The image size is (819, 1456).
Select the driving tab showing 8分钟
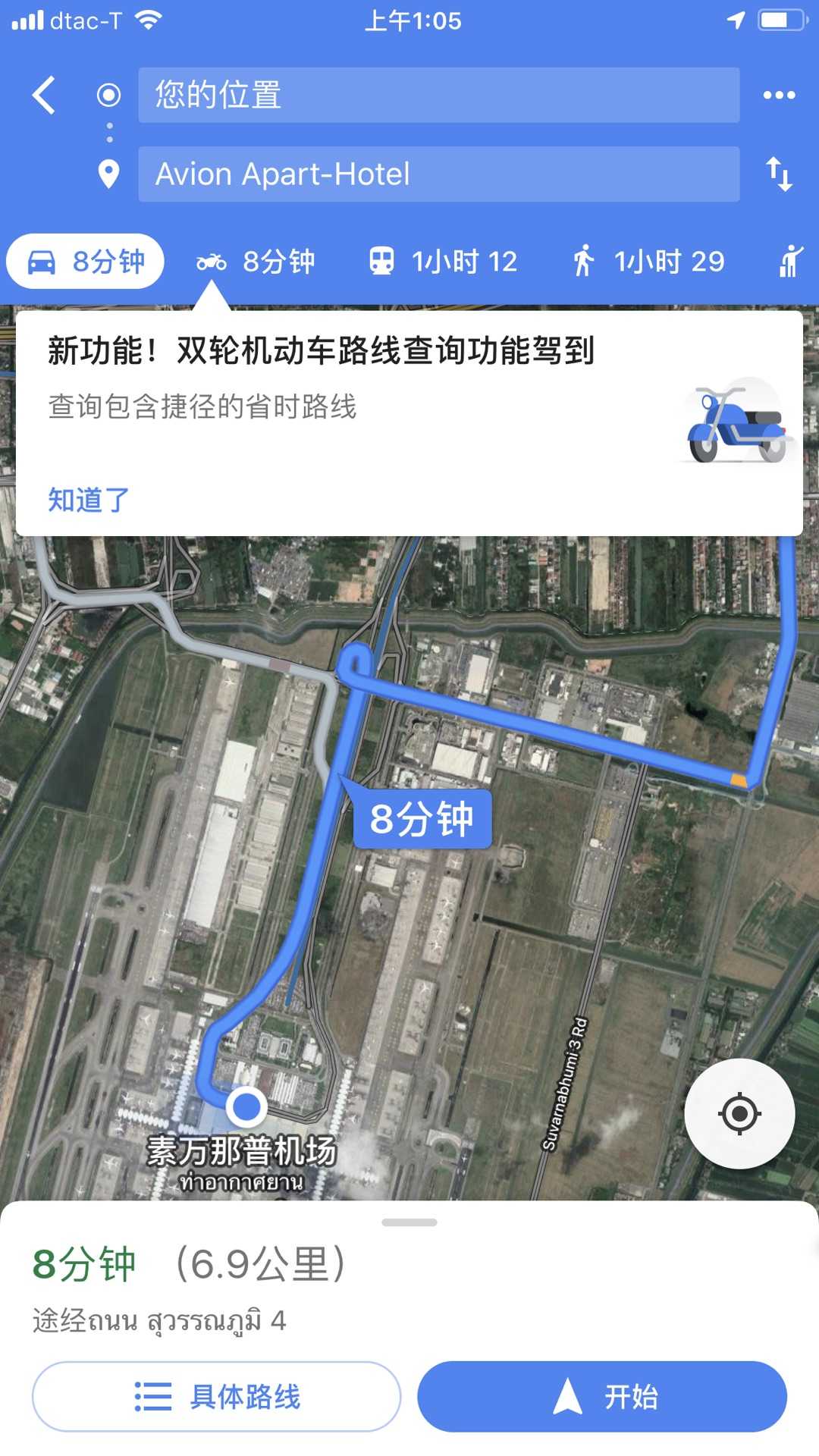click(86, 262)
